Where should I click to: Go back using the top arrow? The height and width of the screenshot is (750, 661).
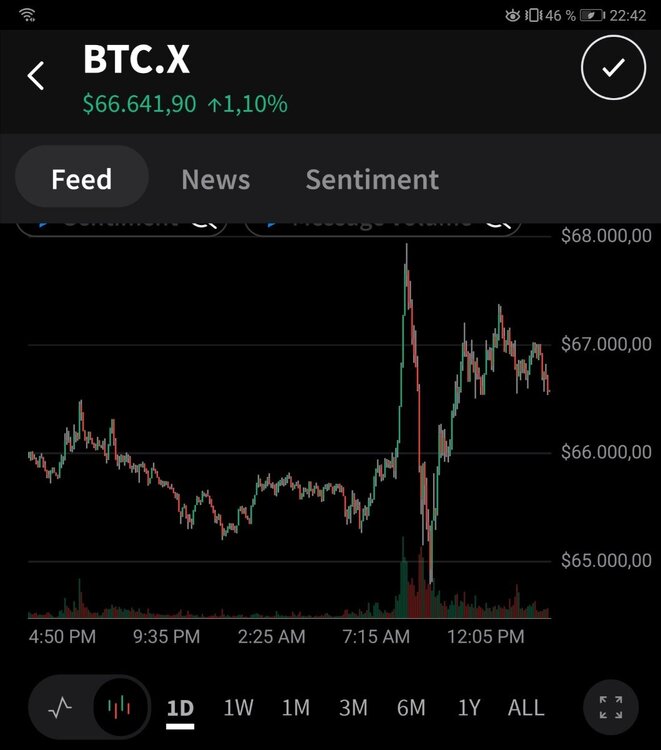point(36,75)
